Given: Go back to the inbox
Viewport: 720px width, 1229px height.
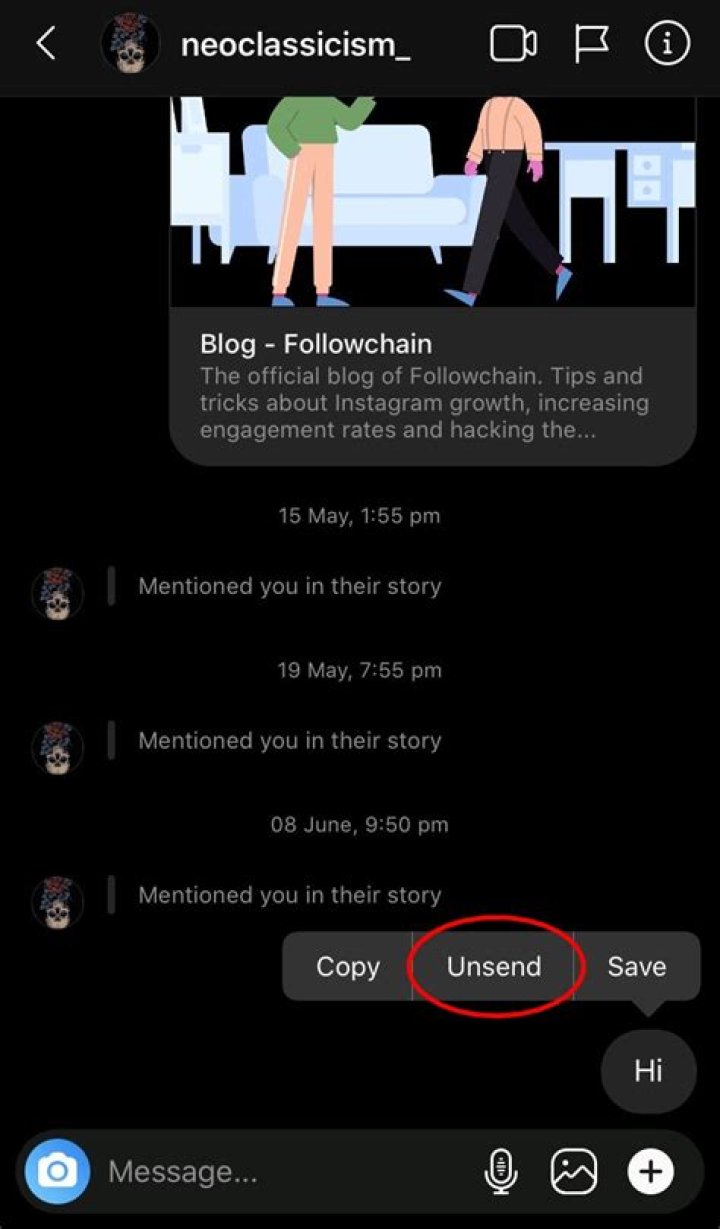Looking at the screenshot, I should 46,44.
